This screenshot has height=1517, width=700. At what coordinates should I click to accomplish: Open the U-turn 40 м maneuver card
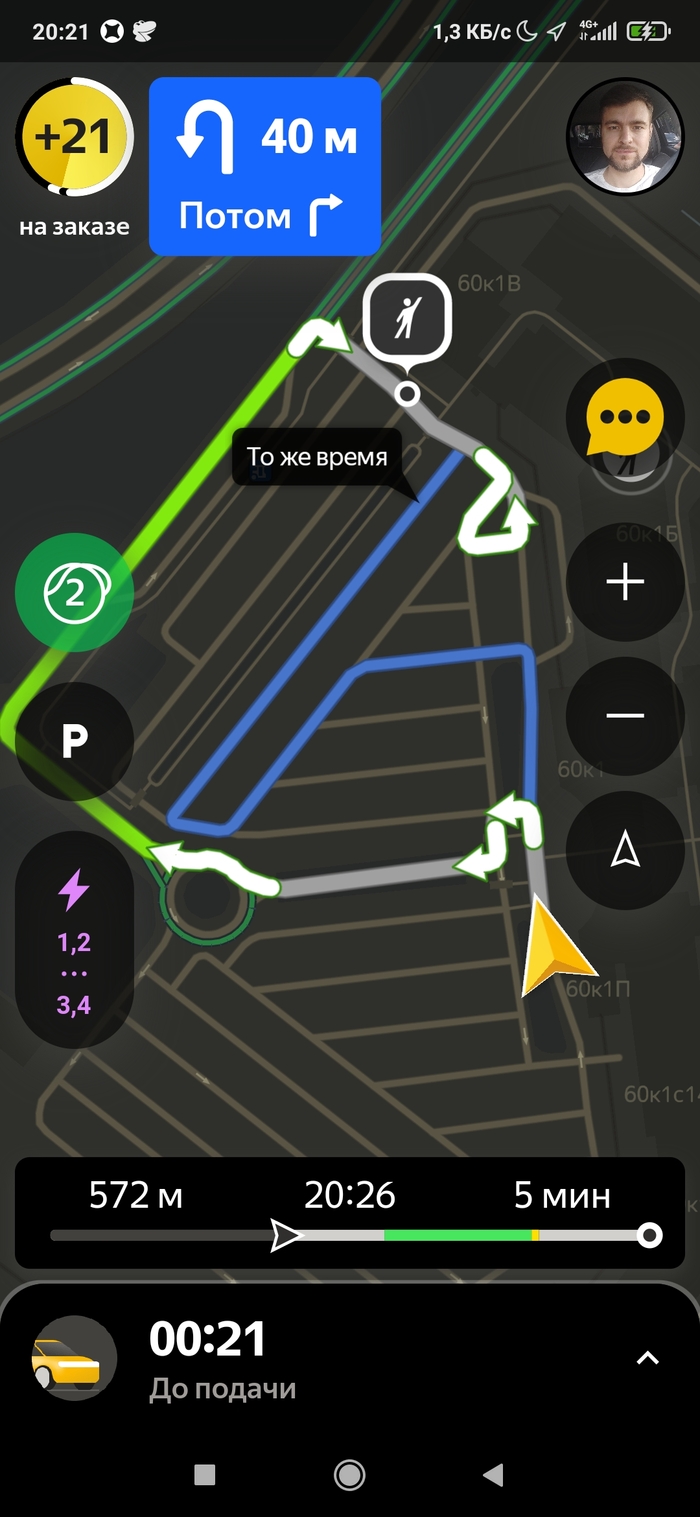265,166
